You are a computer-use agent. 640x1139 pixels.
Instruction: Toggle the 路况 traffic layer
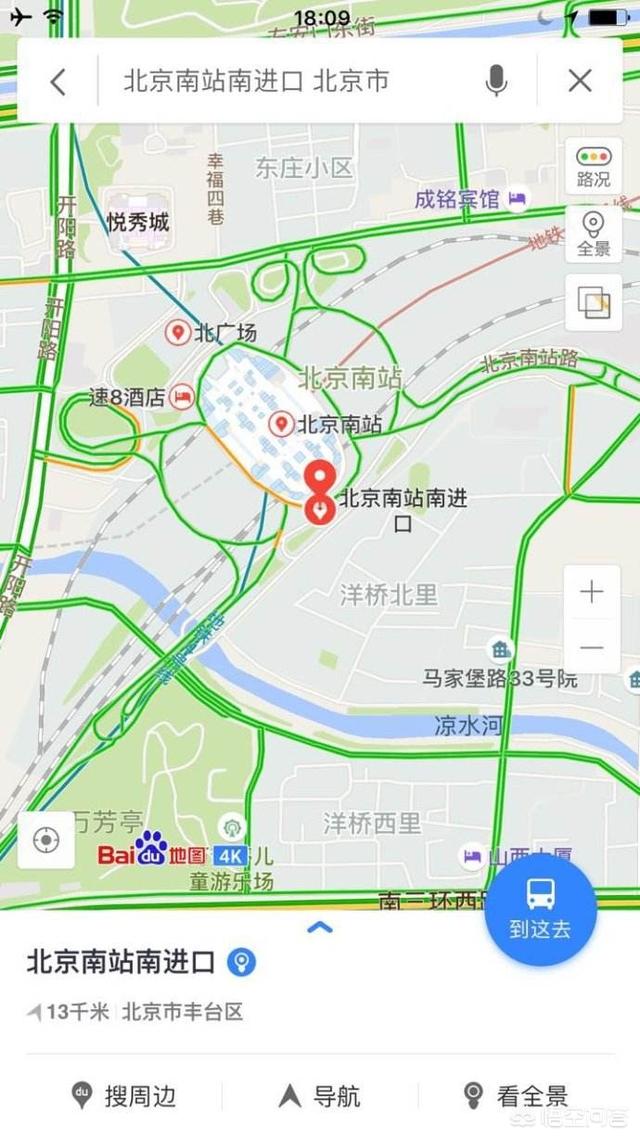pyautogui.click(x=593, y=167)
